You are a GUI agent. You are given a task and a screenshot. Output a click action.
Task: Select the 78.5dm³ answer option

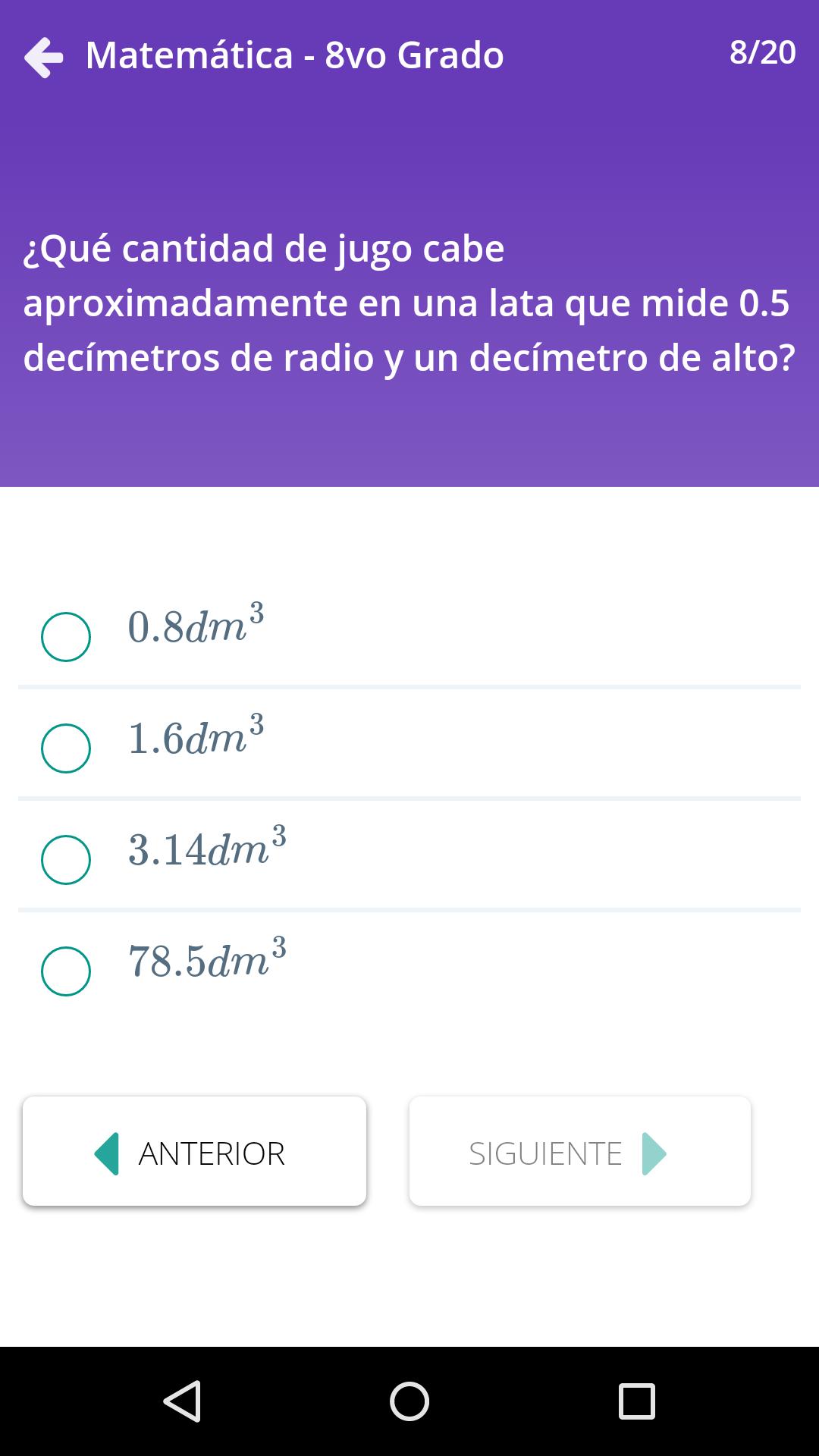[67, 971]
